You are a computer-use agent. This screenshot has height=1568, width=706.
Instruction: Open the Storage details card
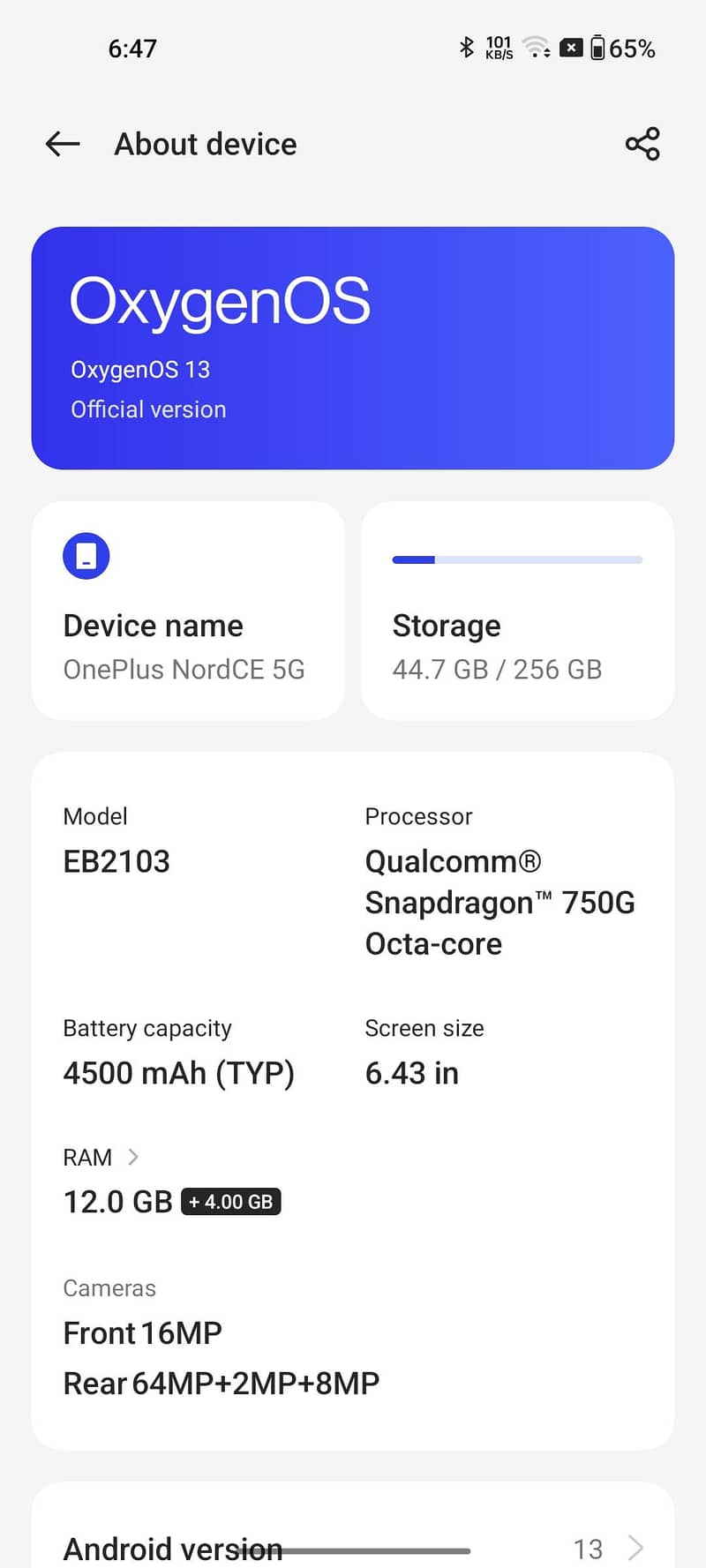click(x=516, y=611)
